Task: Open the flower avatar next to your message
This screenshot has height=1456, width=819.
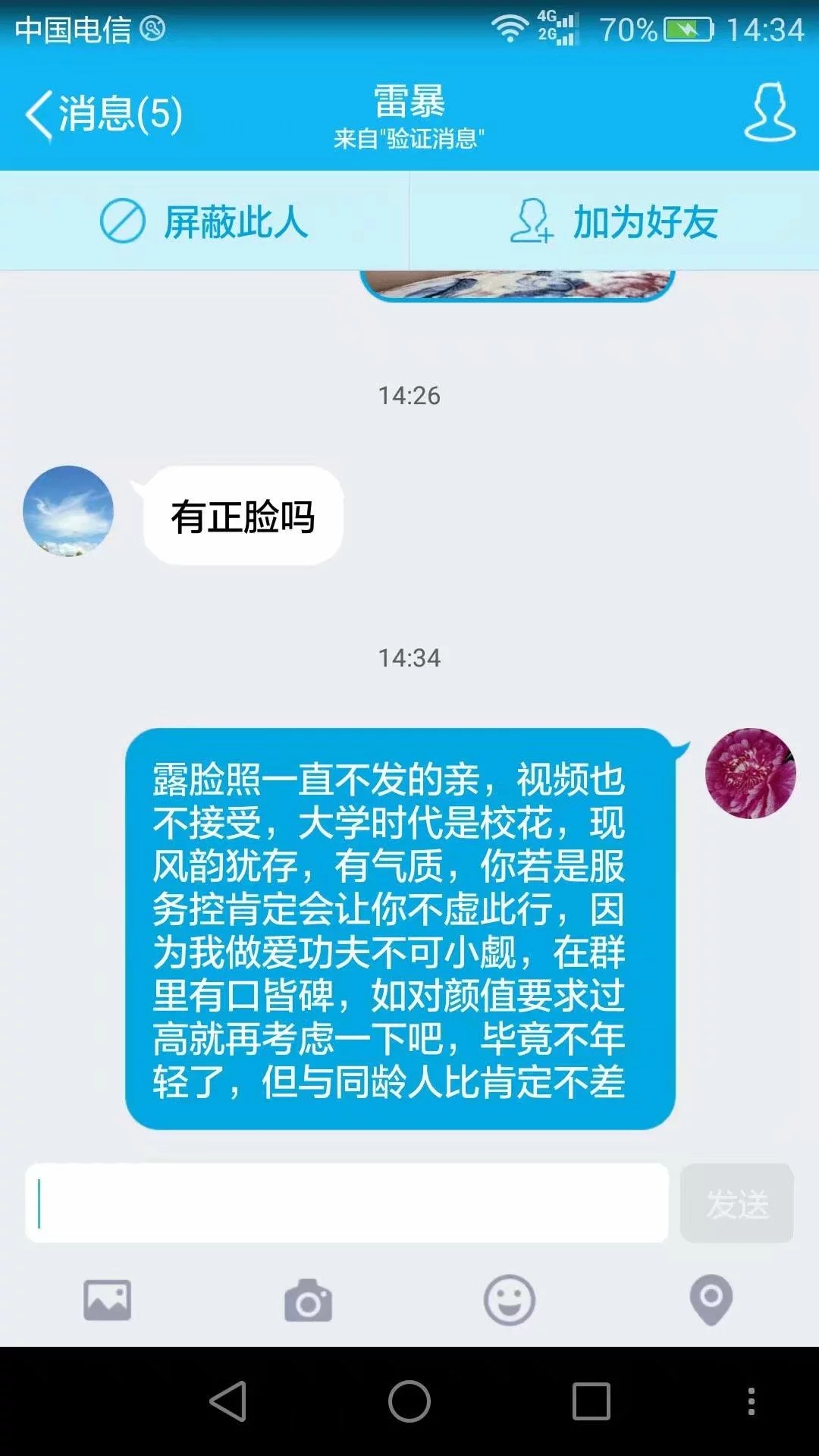Action: tap(751, 773)
